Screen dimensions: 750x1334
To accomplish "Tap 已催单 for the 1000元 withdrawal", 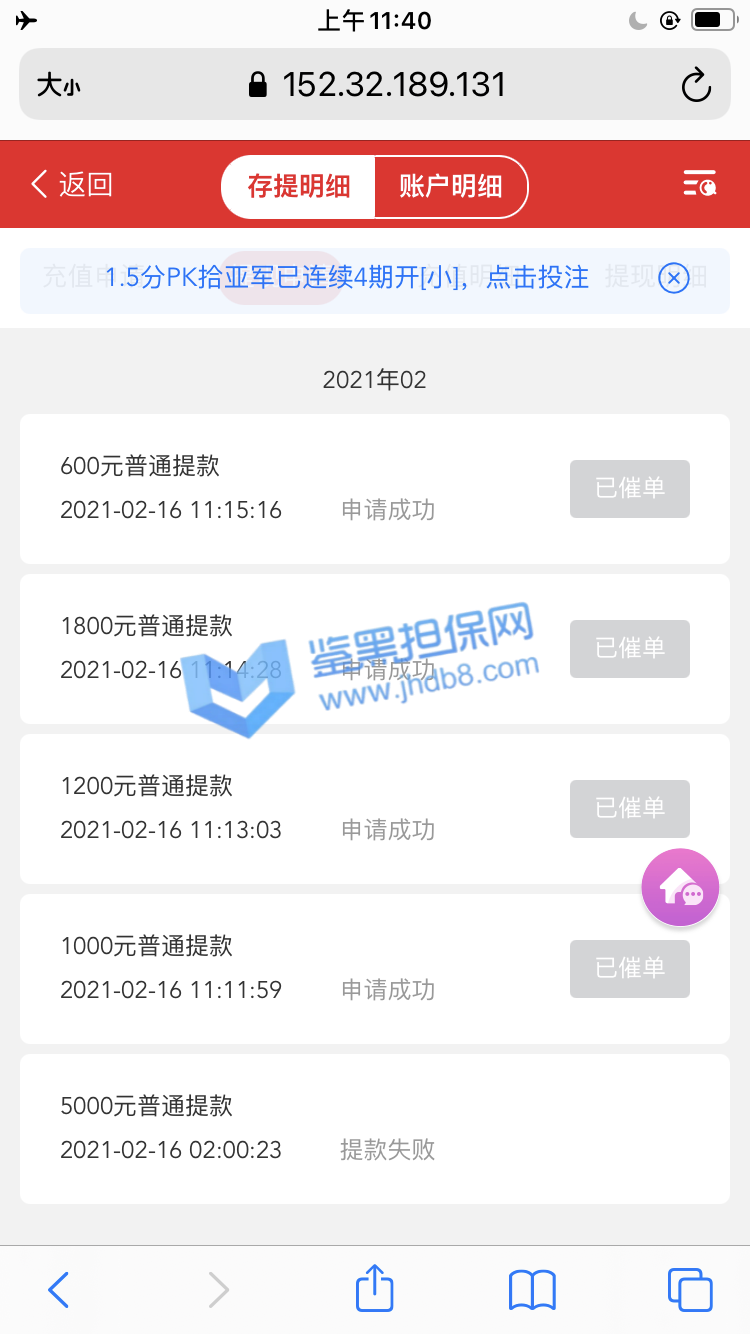I will tap(629, 969).
